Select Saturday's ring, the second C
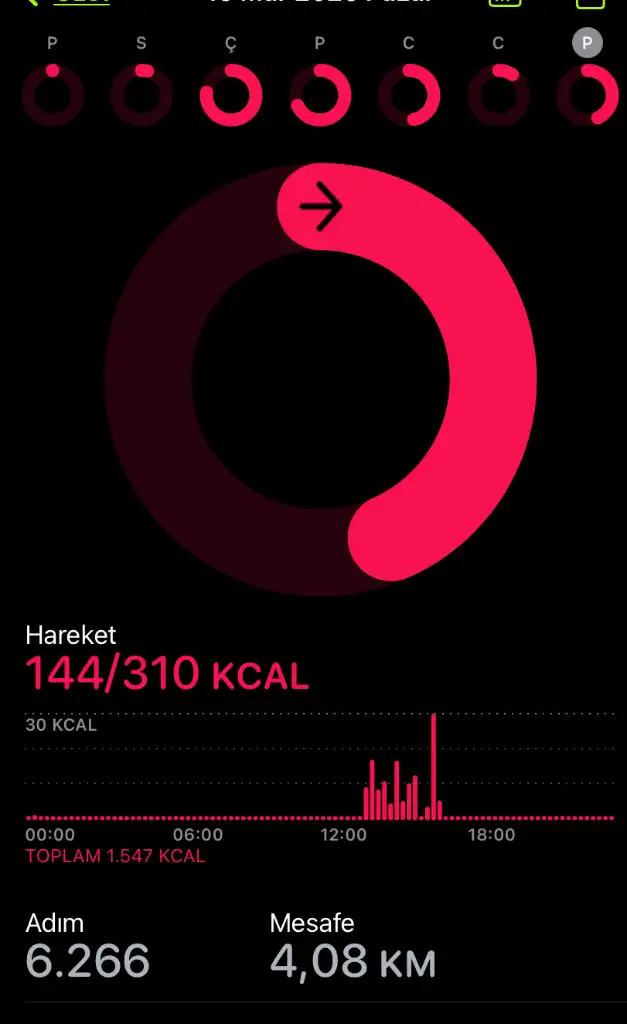The width and height of the screenshot is (627, 1024). click(498, 95)
